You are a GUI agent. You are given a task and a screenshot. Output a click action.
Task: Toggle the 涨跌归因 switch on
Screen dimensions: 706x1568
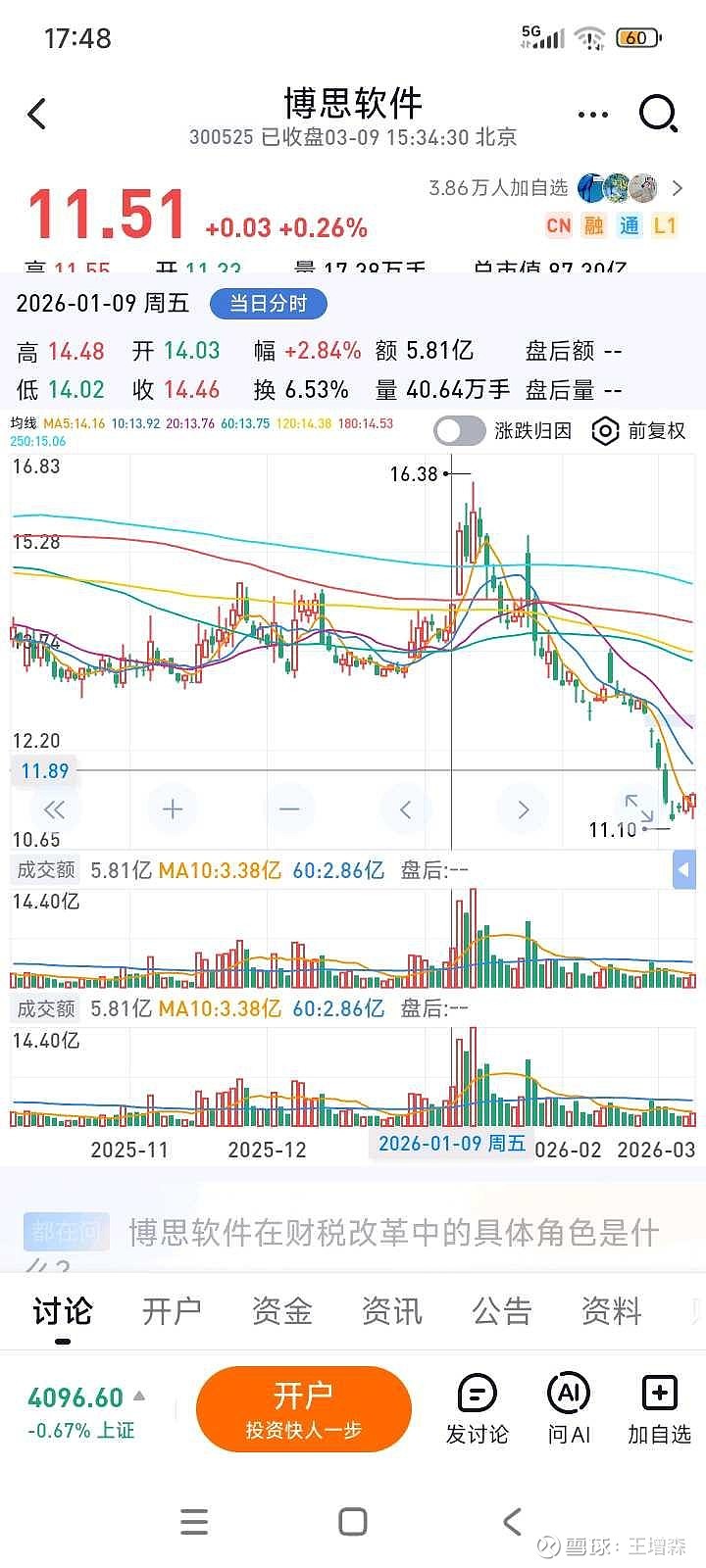457,431
